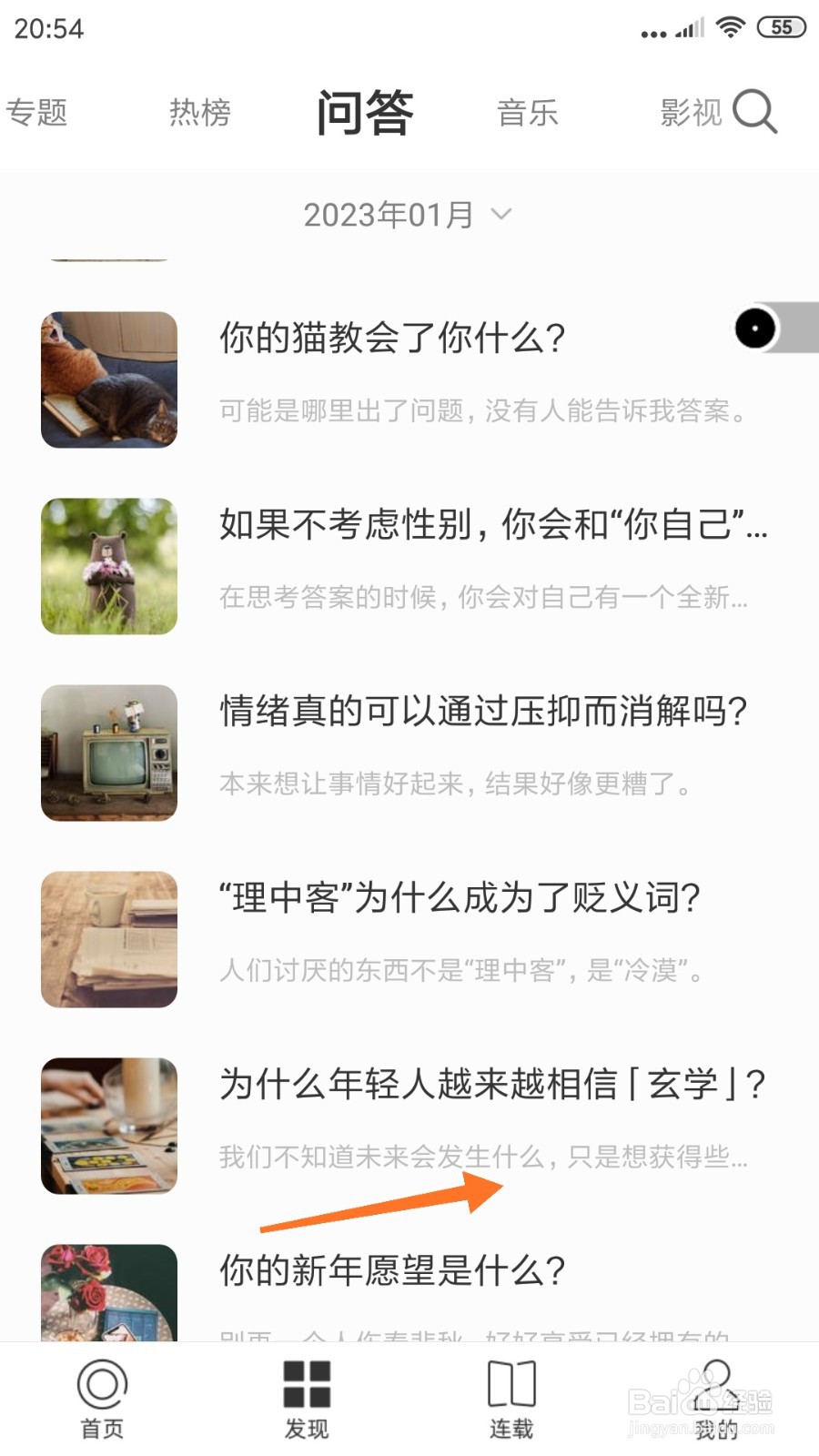Open the 我的 profile tab
This screenshot has width=819, height=1456.
716,1399
